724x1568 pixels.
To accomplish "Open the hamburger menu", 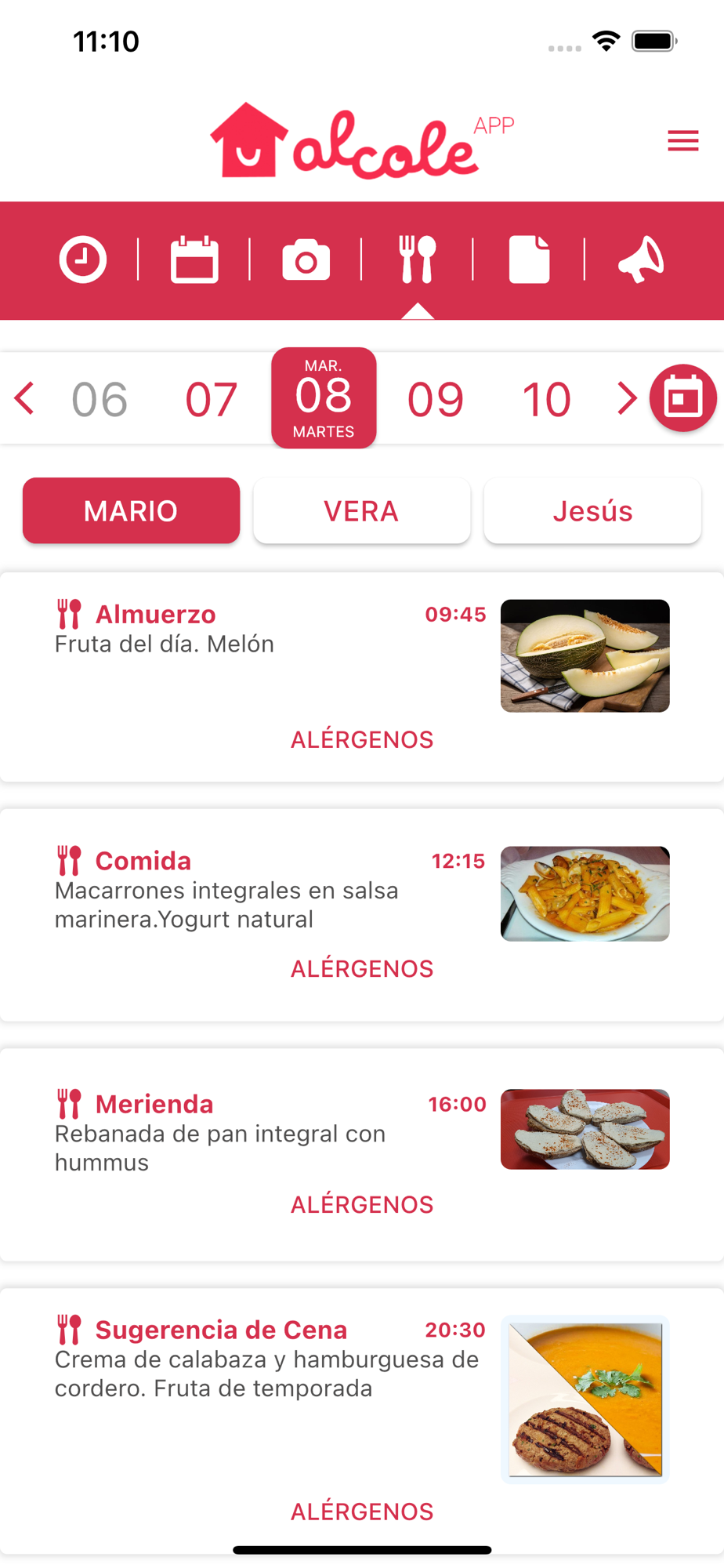I will (x=682, y=141).
